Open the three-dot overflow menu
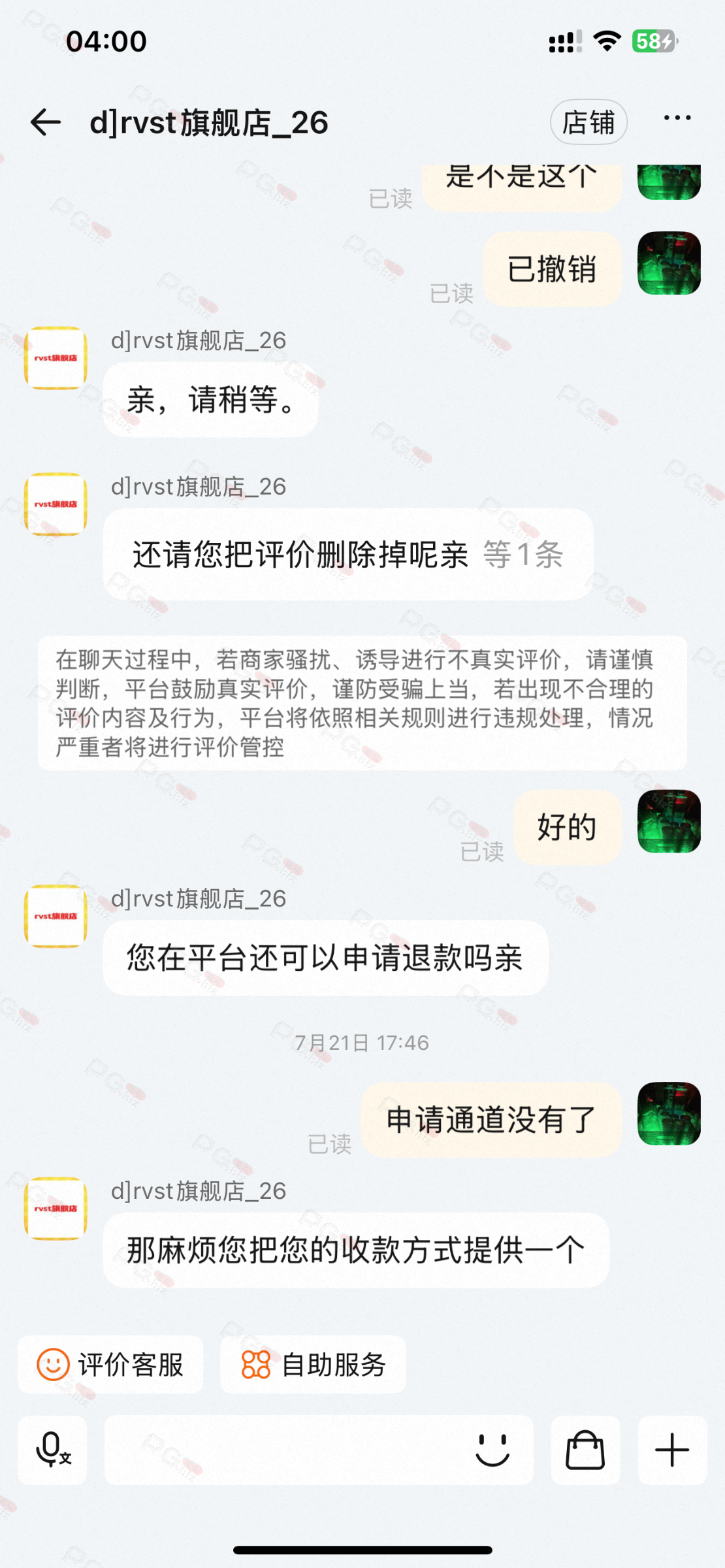725x1568 pixels. click(x=677, y=118)
